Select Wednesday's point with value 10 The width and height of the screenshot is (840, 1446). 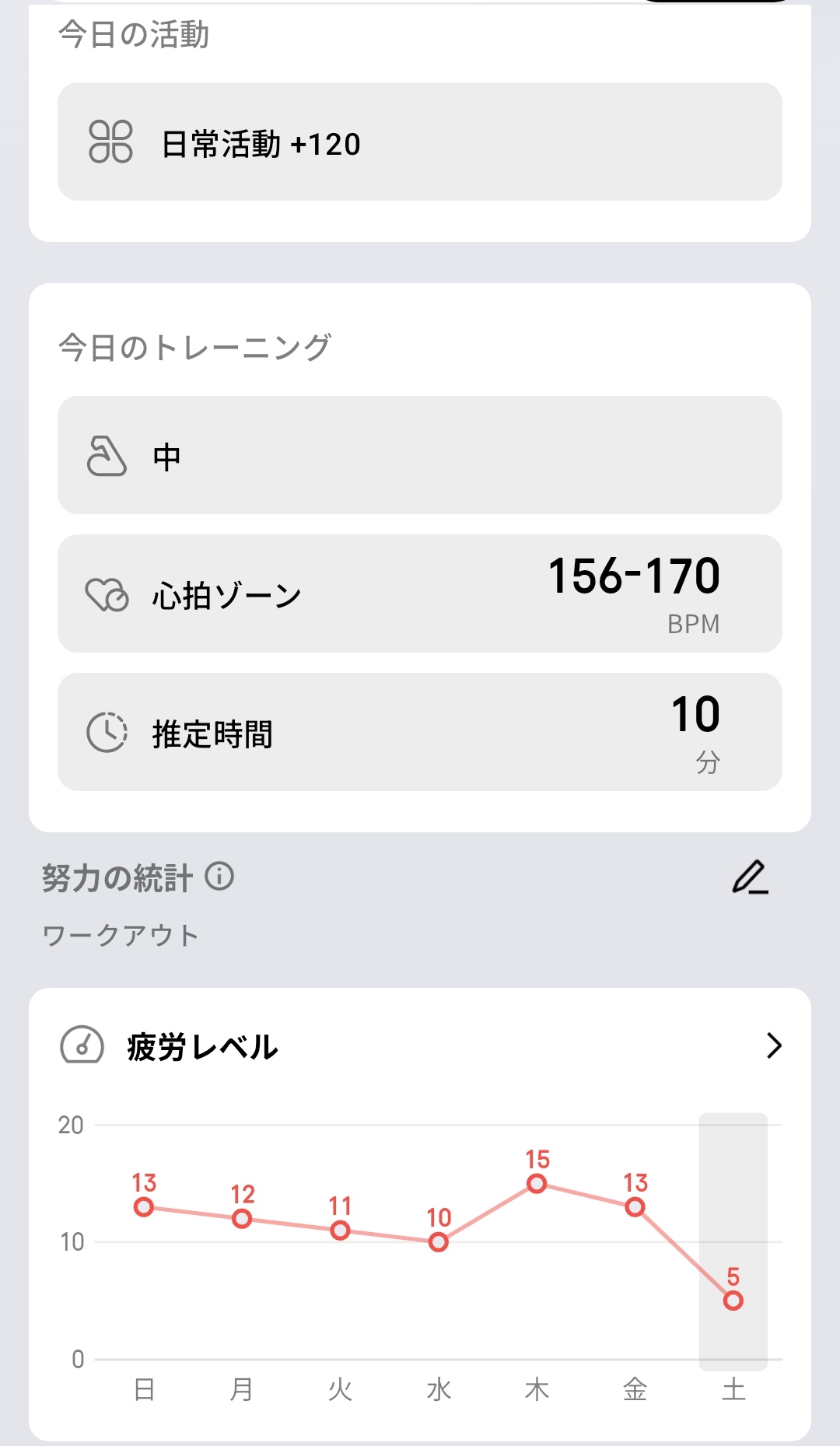(439, 1242)
